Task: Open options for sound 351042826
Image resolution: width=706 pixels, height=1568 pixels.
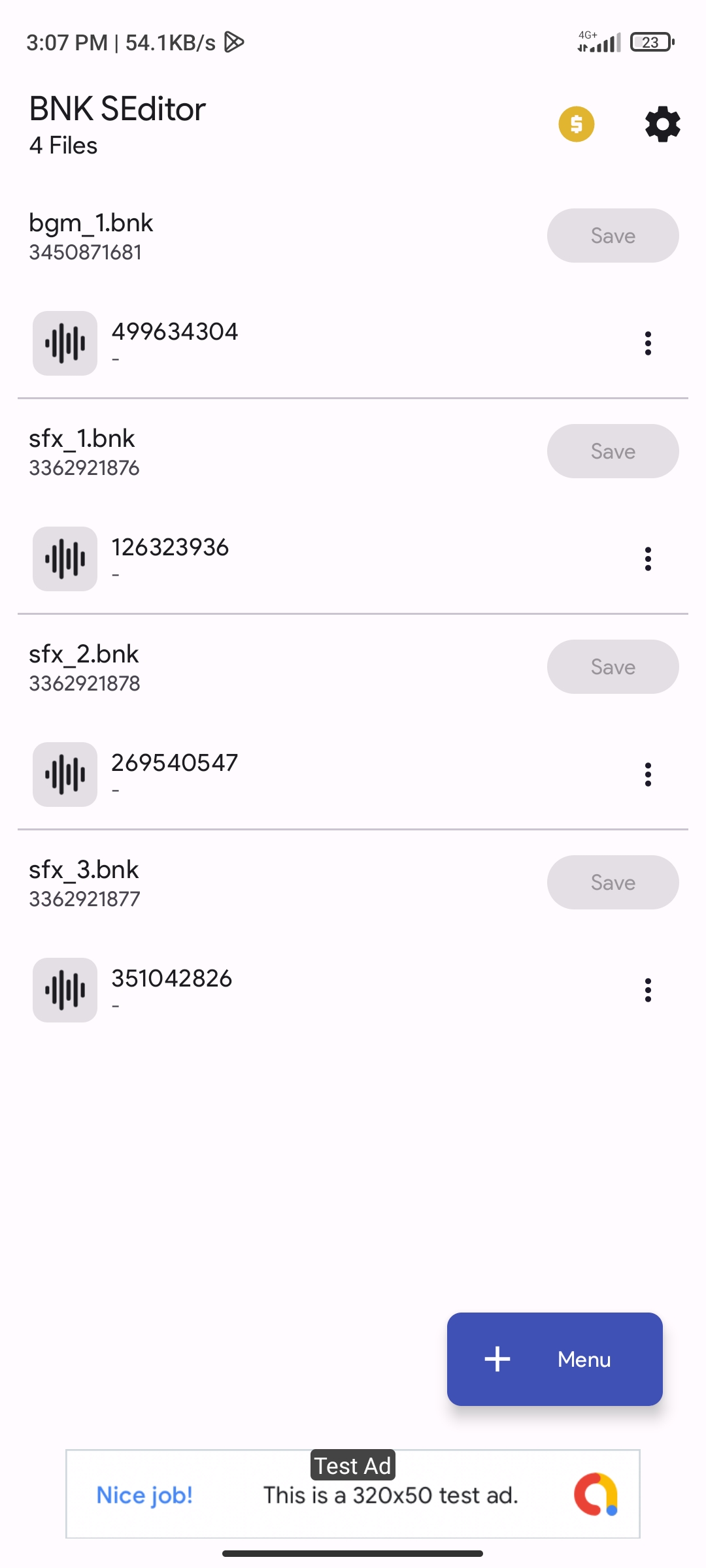Action: (648, 990)
